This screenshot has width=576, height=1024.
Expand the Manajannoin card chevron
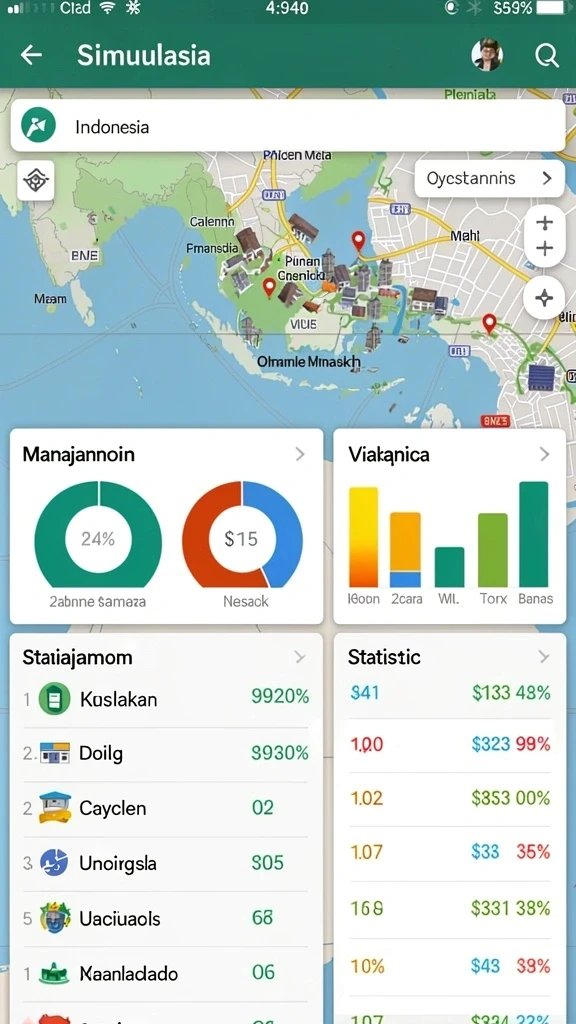[300, 454]
